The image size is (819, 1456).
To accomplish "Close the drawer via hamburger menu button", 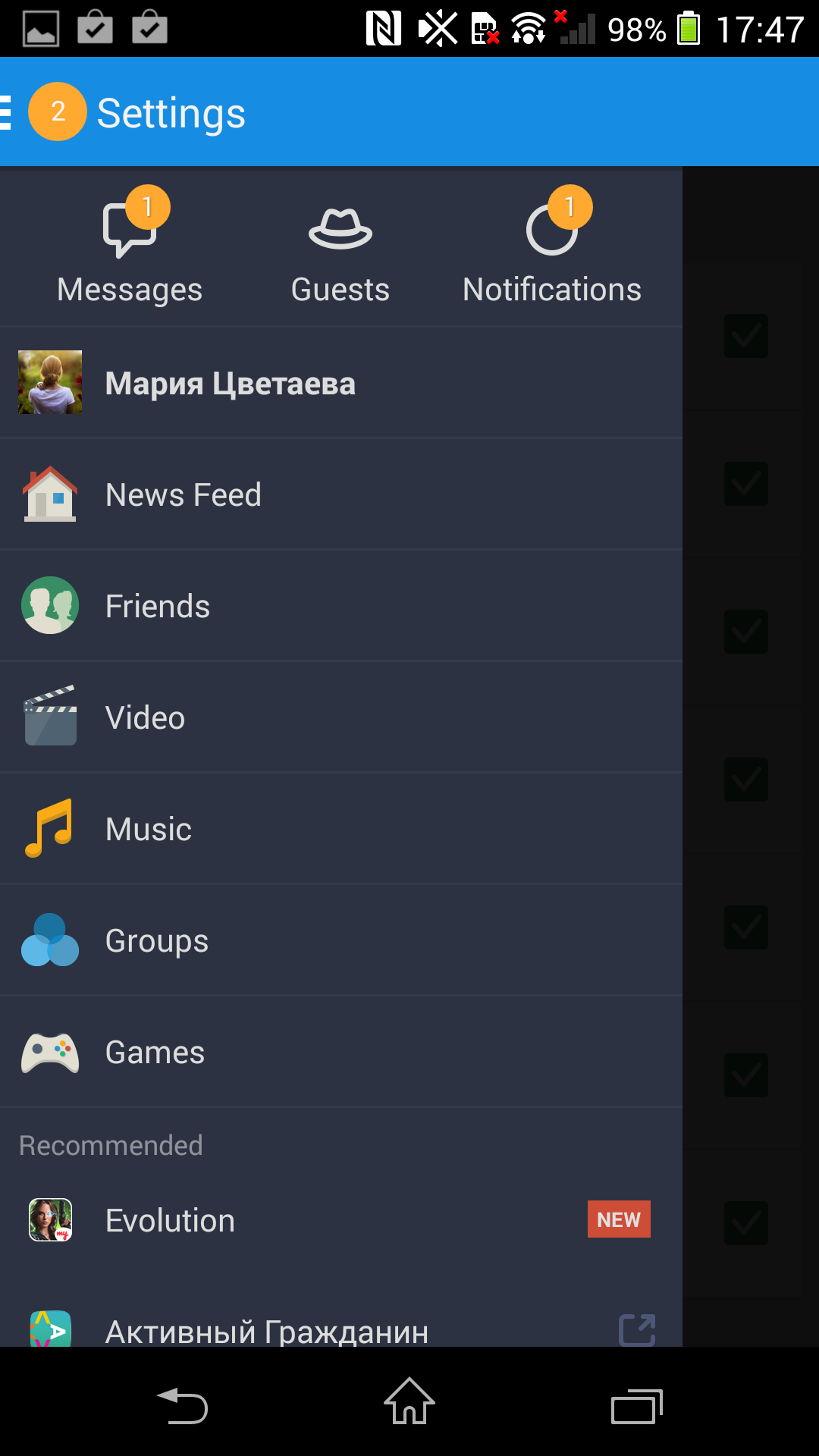I will [x=6, y=112].
